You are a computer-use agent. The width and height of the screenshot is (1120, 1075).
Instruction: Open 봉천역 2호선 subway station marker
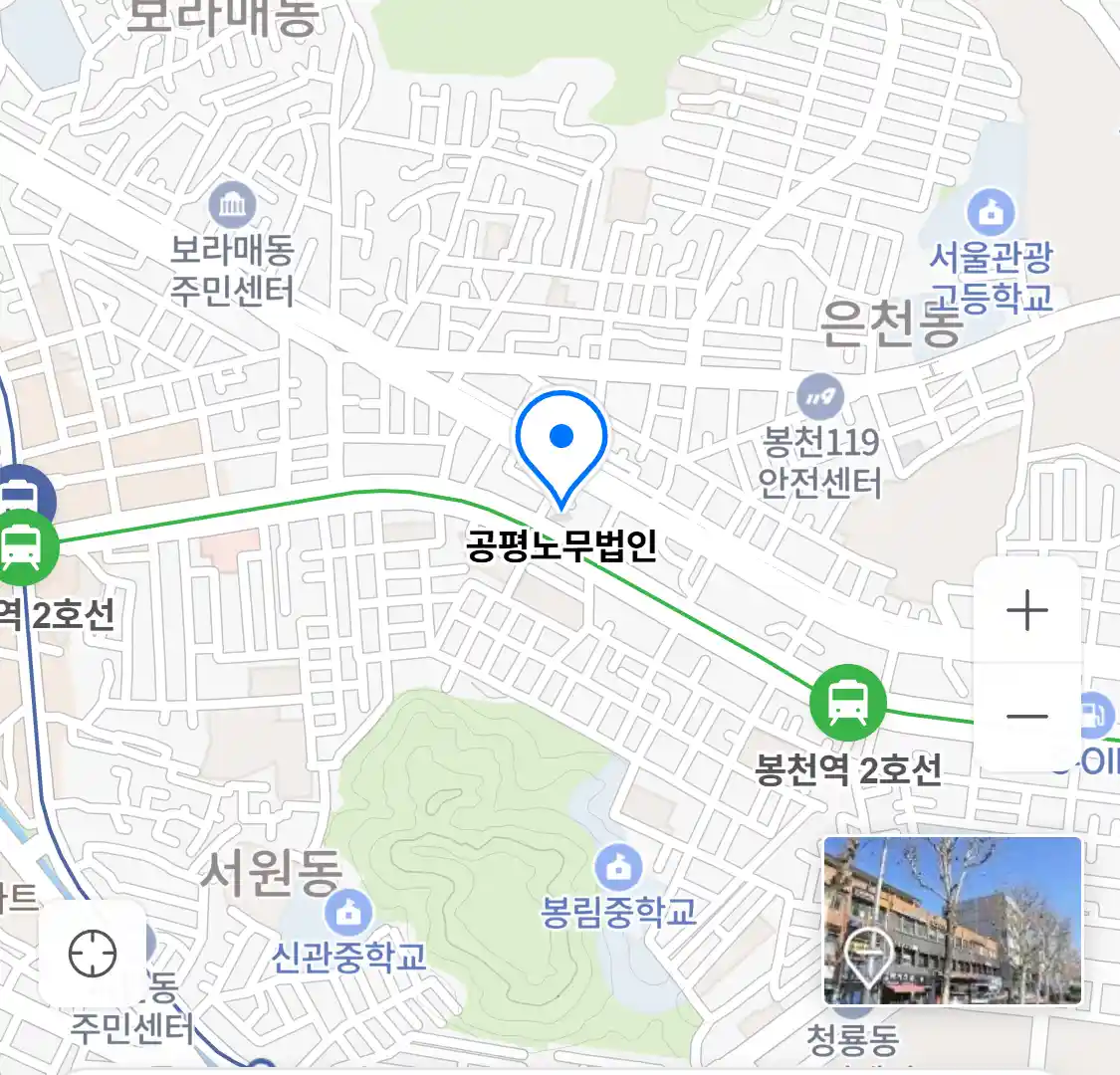coord(847,703)
